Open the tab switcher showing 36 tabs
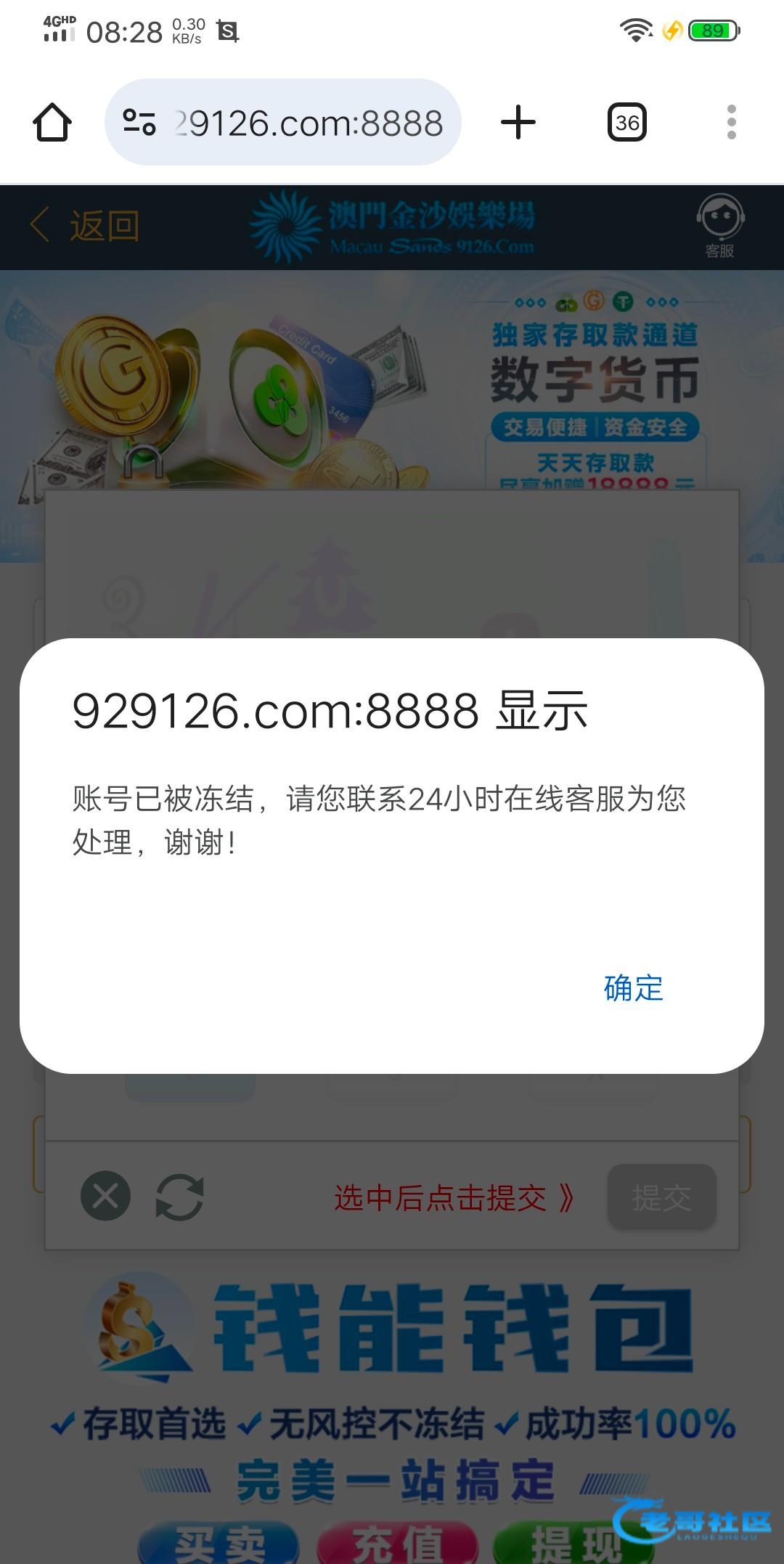Screen dimensions: 784x1564 [x=627, y=122]
